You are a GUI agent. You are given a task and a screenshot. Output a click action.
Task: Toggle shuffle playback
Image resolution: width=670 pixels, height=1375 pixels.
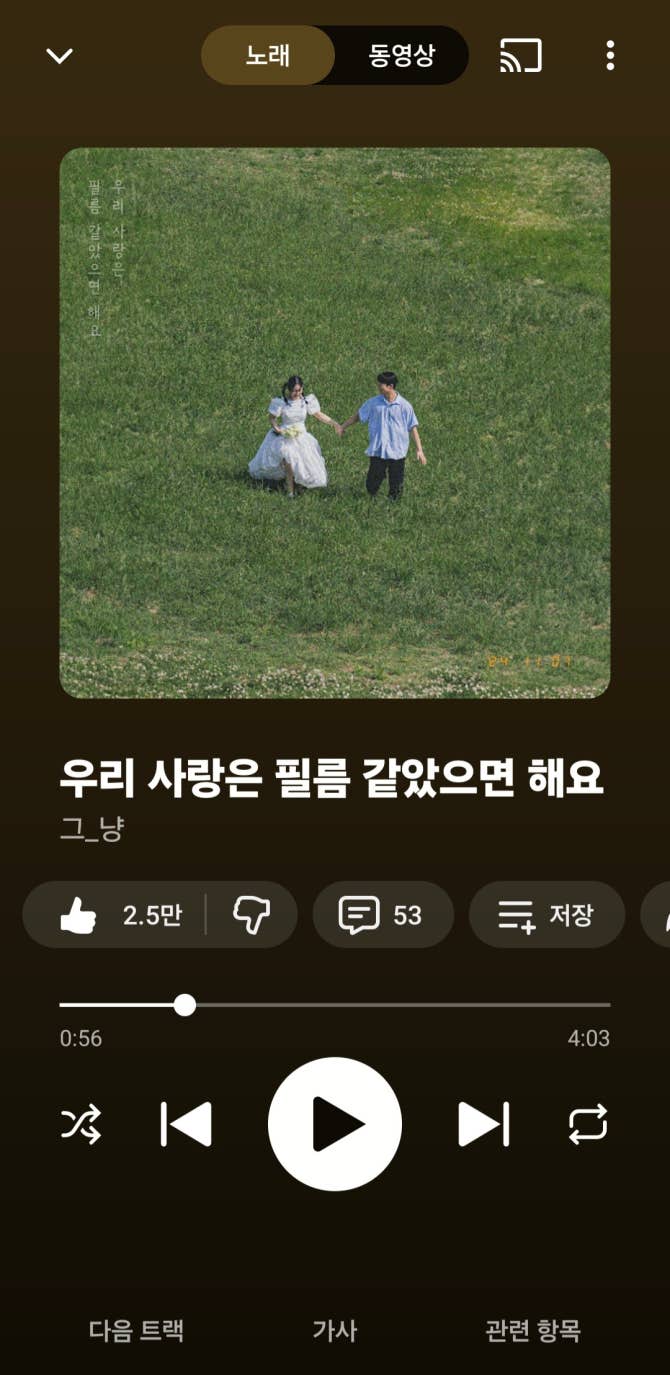81,1125
